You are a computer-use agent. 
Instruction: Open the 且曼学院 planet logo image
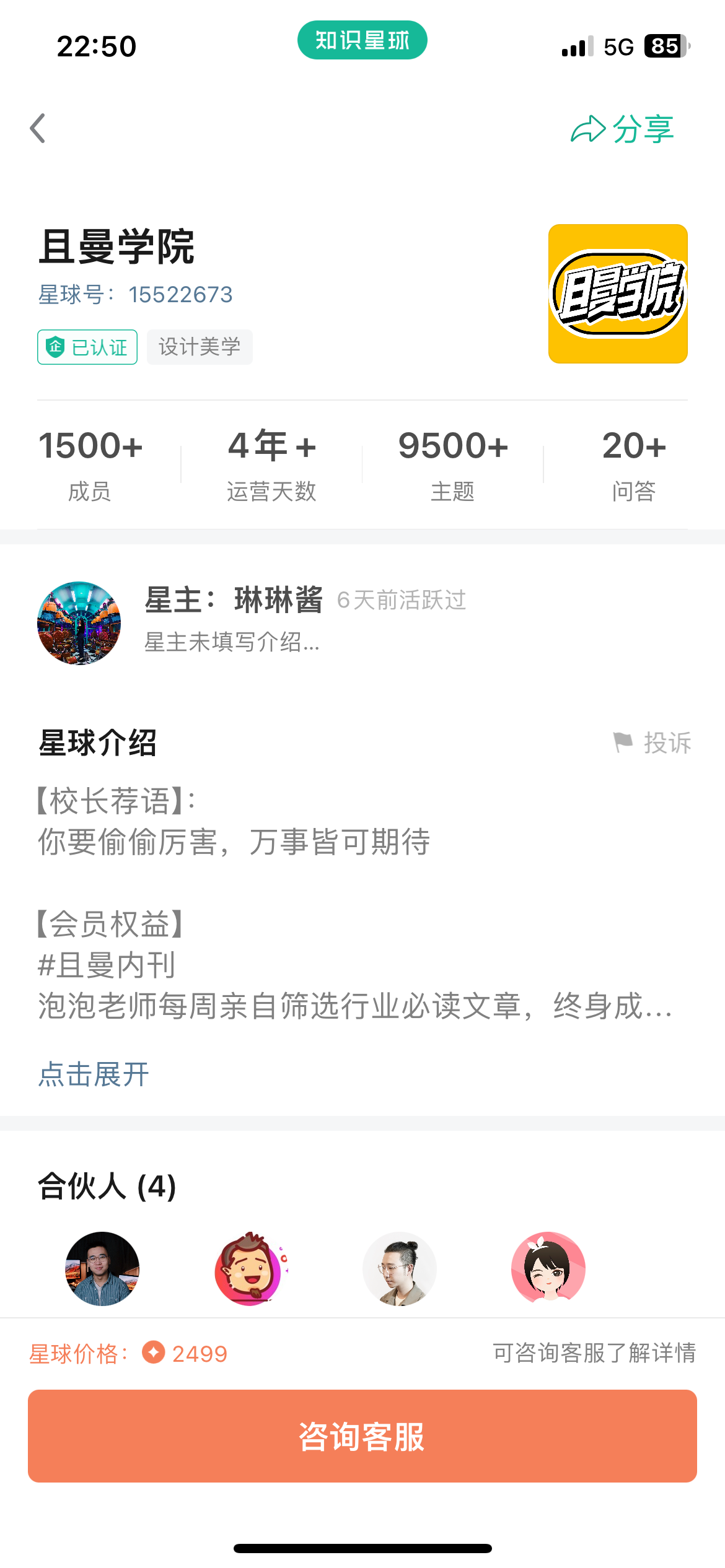pos(618,294)
